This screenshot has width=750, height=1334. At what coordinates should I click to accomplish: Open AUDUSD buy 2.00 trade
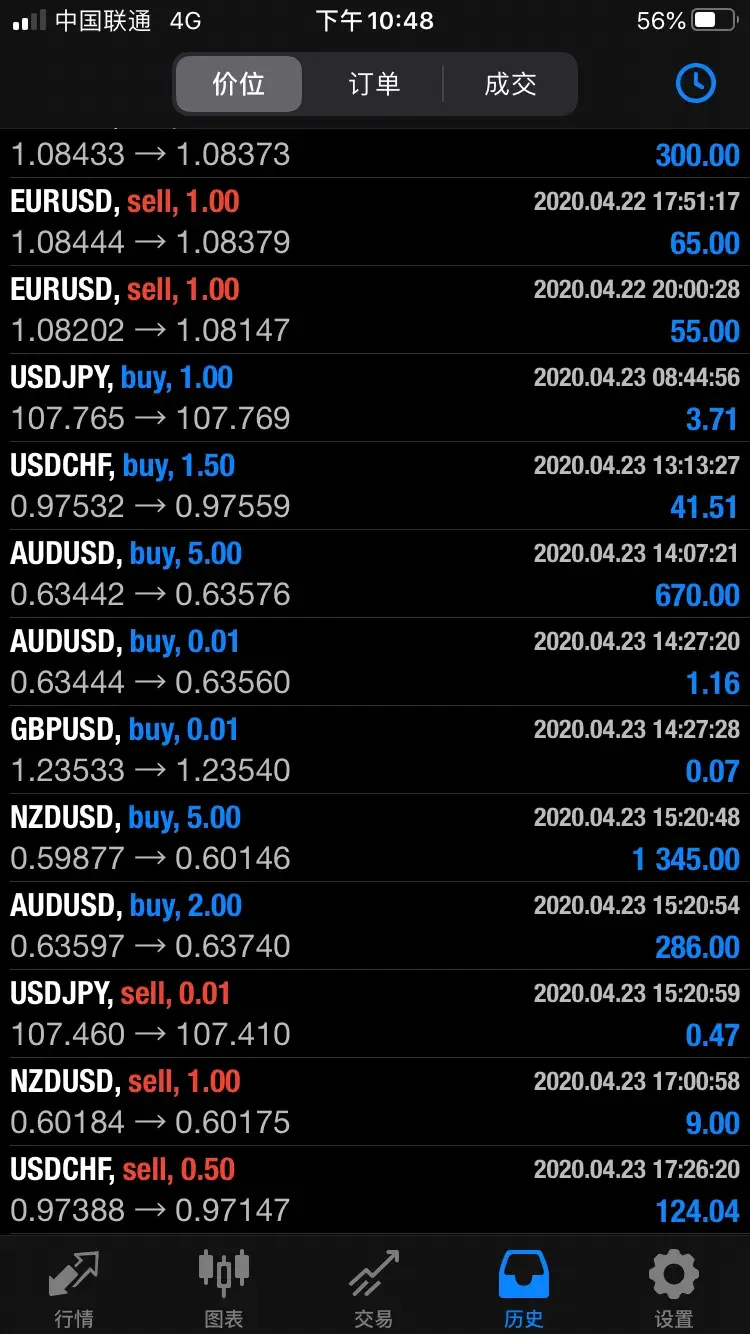click(x=375, y=926)
